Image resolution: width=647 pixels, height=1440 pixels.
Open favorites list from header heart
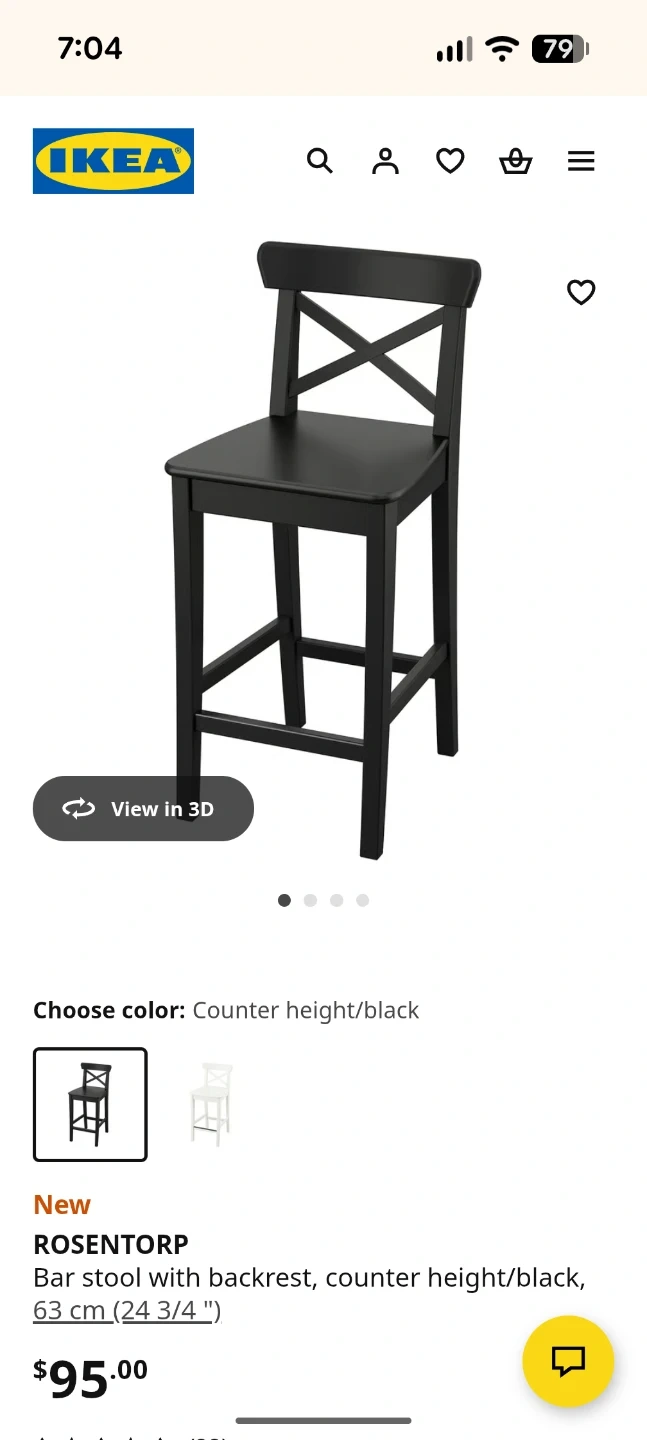tap(450, 161)
